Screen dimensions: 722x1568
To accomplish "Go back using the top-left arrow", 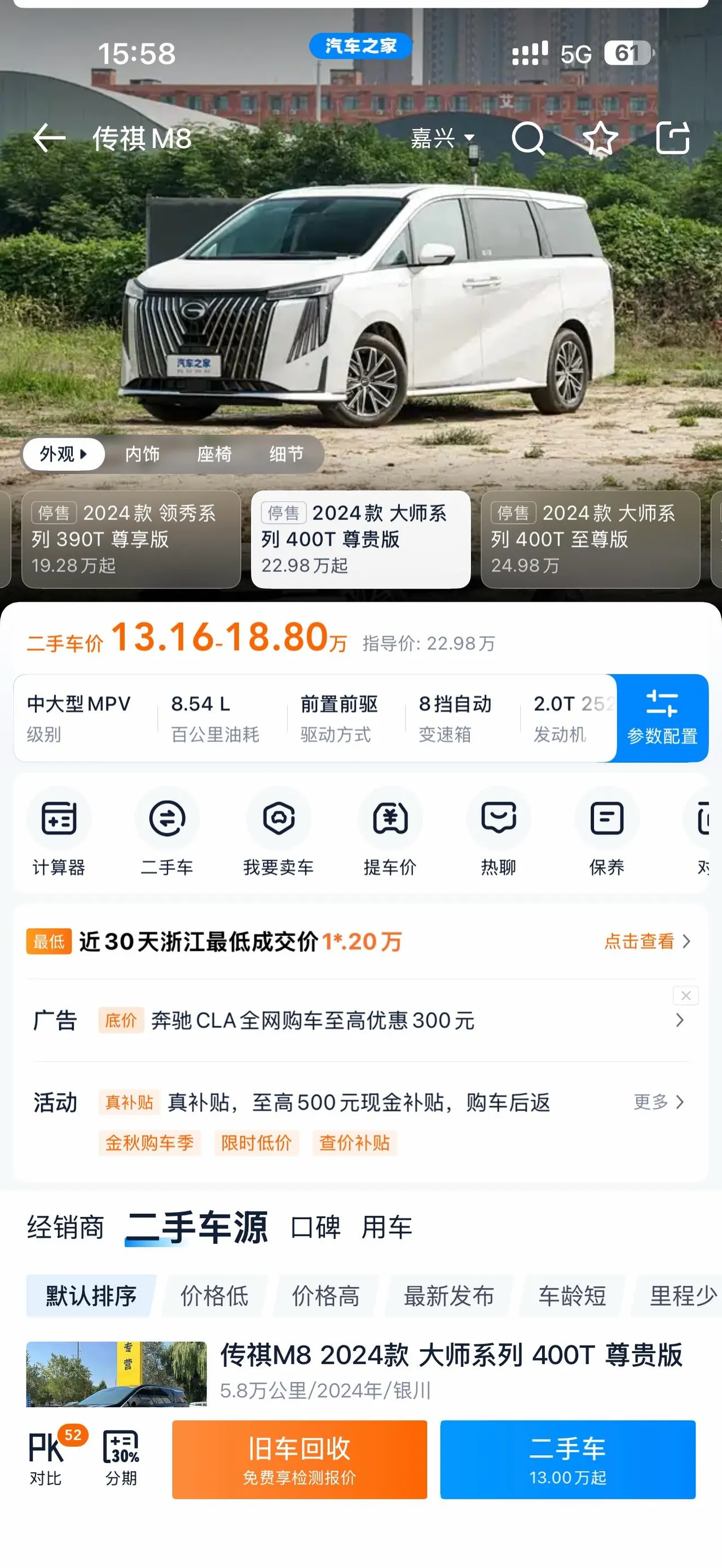I will (x=49, y=138).
